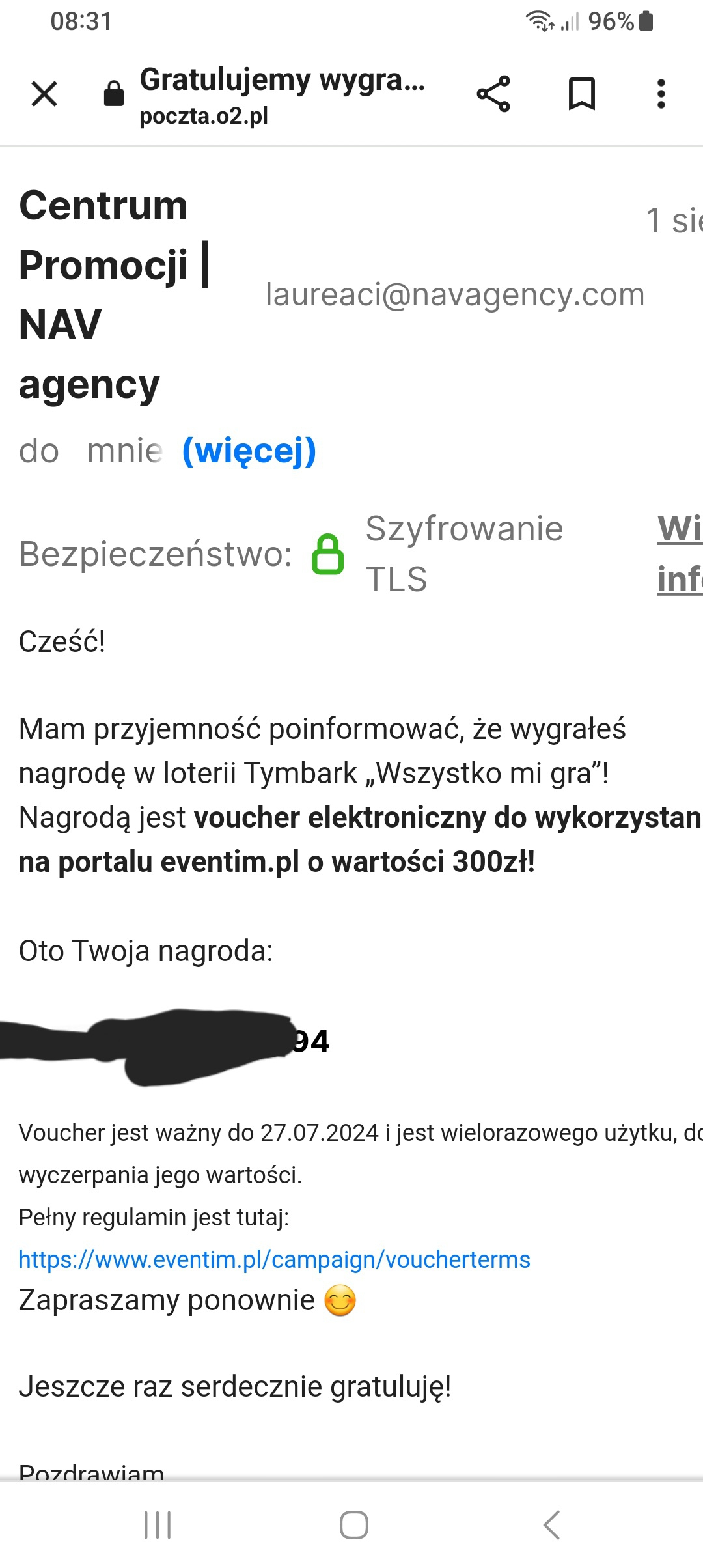
Task: Open the three-dot overflow menu
Action: [661, 94]
